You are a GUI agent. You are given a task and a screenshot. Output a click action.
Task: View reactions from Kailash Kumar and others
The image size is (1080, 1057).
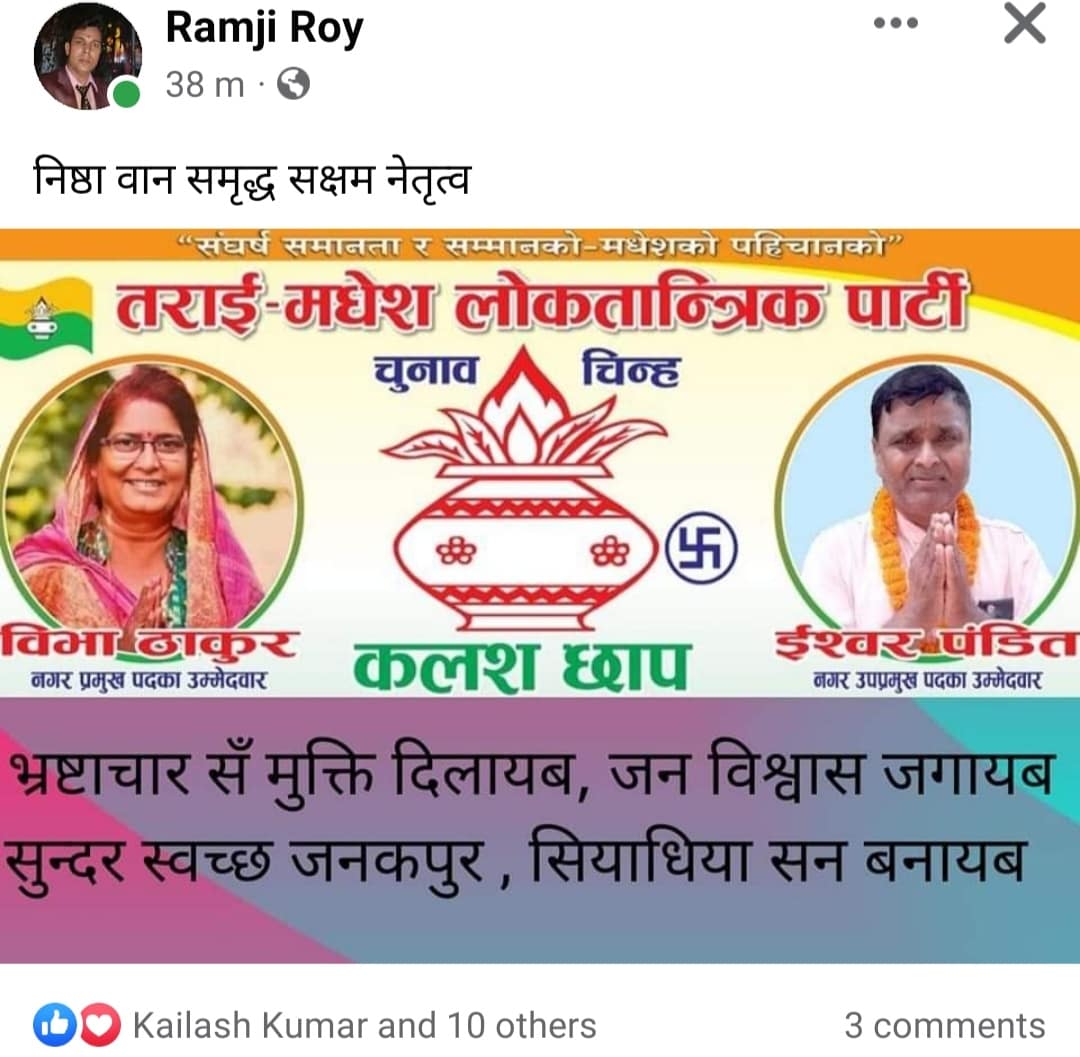[x=364, y=1025]
